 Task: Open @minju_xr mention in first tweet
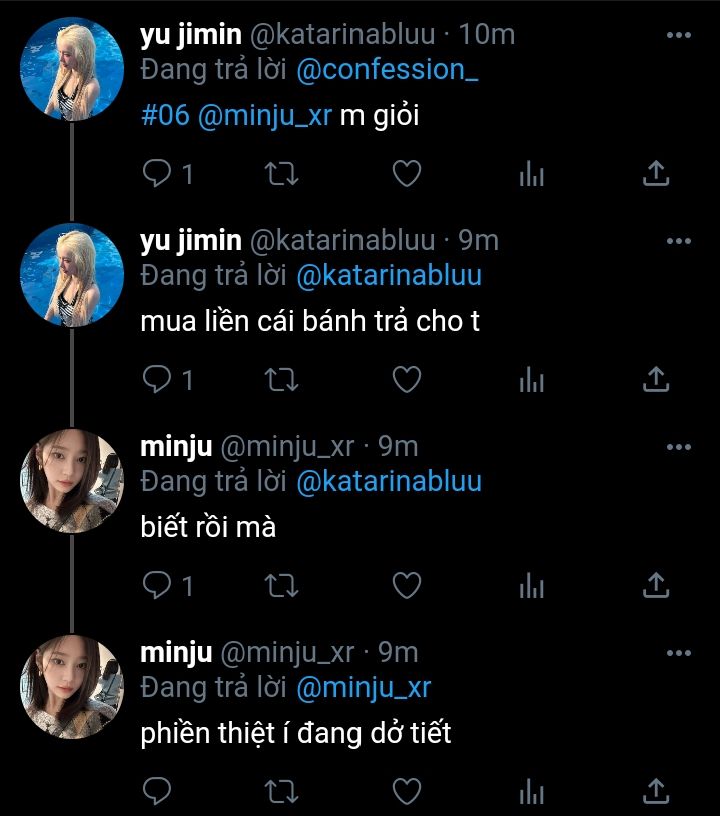coord(264,116)
